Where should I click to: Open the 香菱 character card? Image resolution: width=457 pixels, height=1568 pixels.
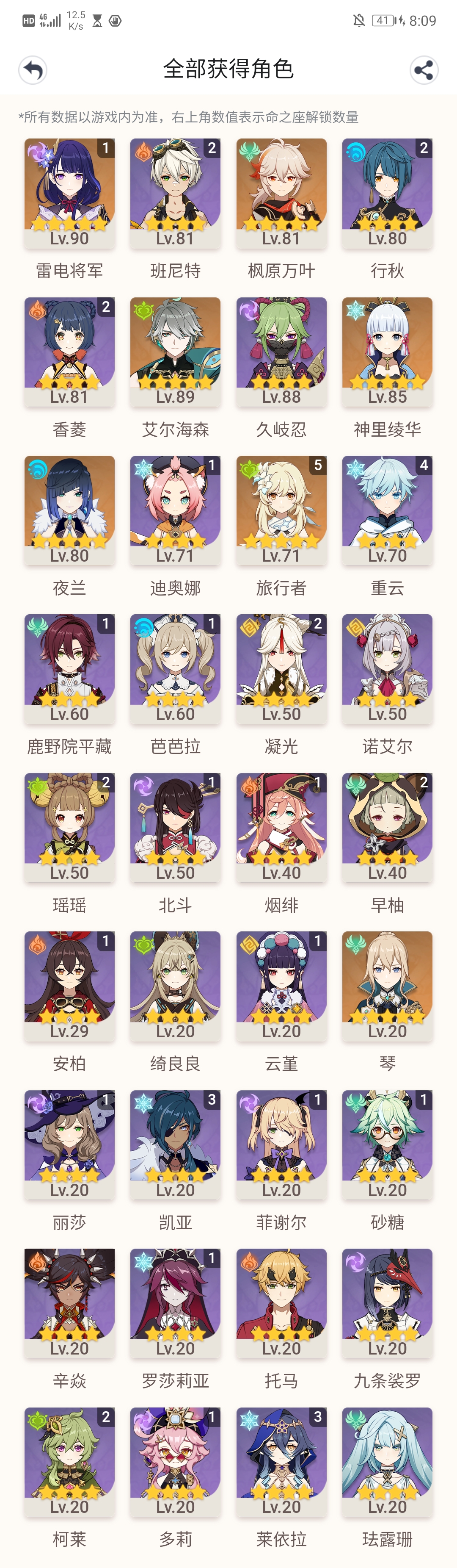(x=69, y=351)
